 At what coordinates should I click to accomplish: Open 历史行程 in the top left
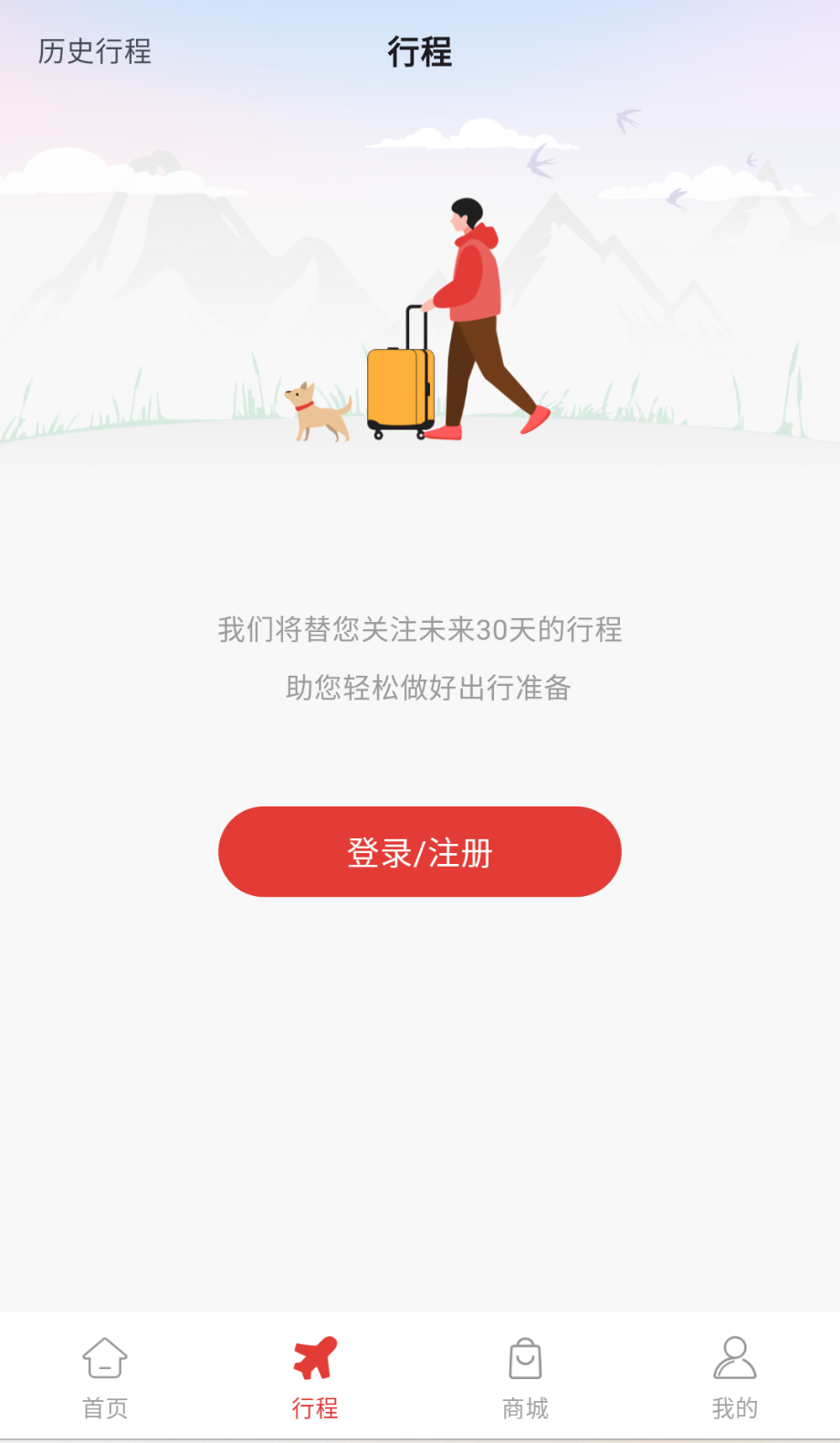[94, 53]
